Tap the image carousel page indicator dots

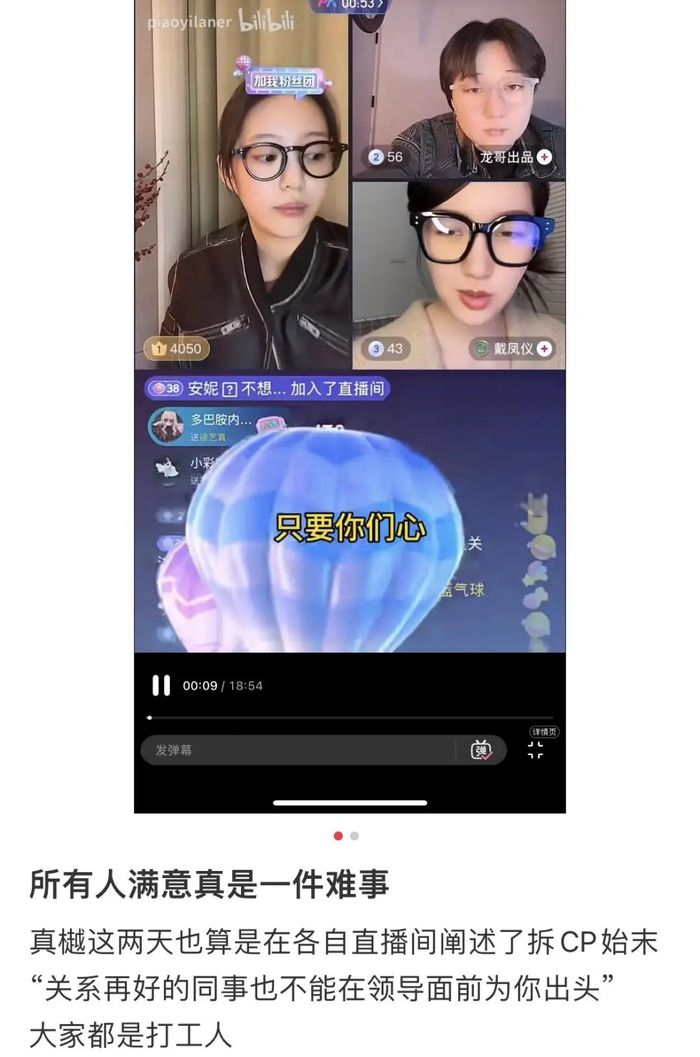point(346,836)
